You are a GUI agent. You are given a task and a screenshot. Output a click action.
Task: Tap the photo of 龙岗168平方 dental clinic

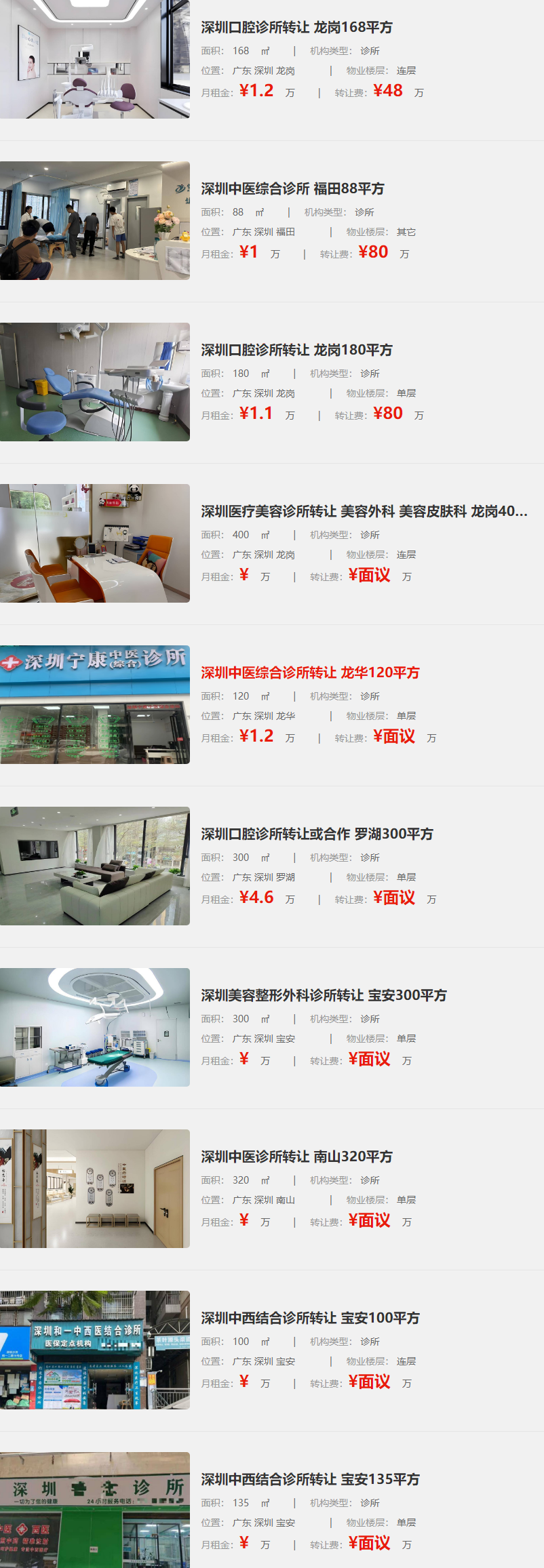95,59
